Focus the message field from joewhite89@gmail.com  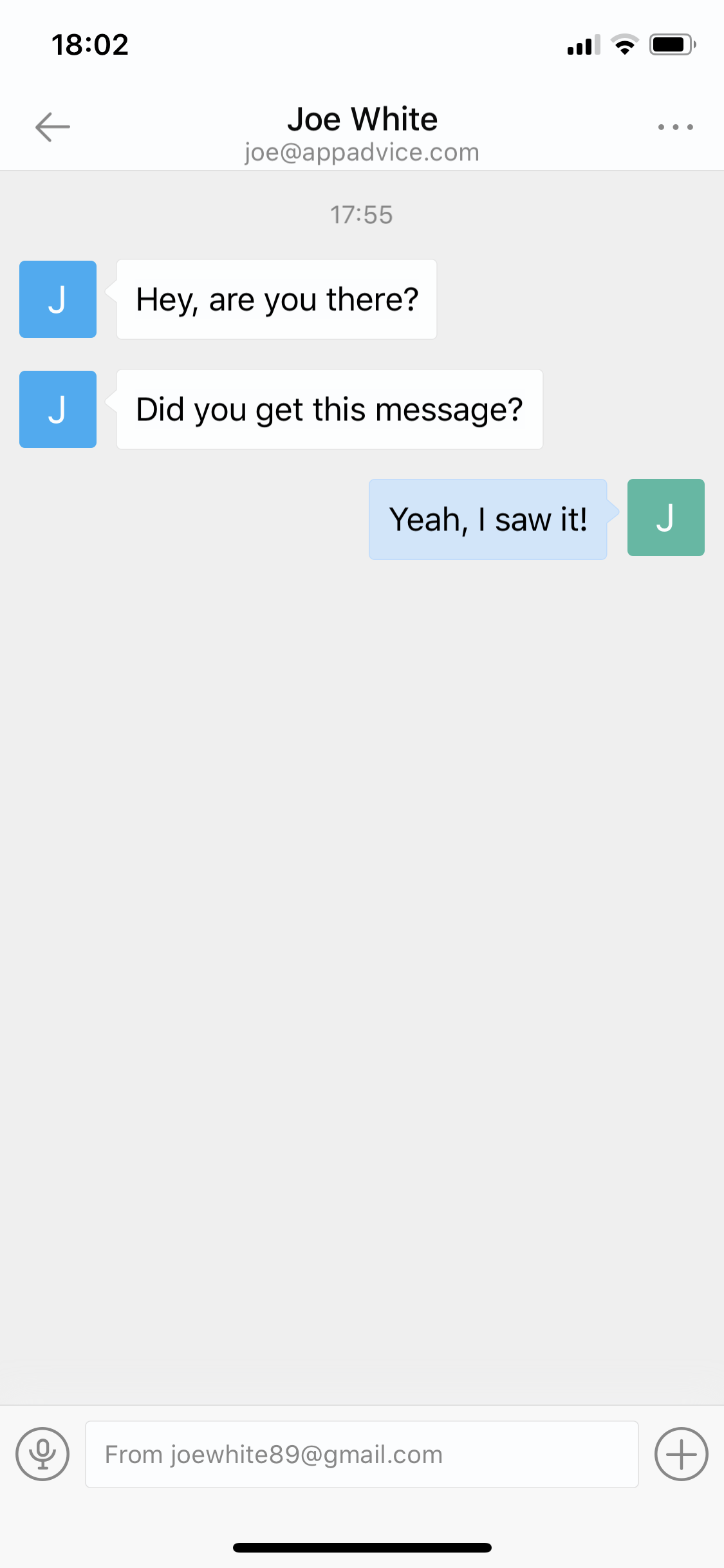pyautogui.click(x=362, y=1454)
